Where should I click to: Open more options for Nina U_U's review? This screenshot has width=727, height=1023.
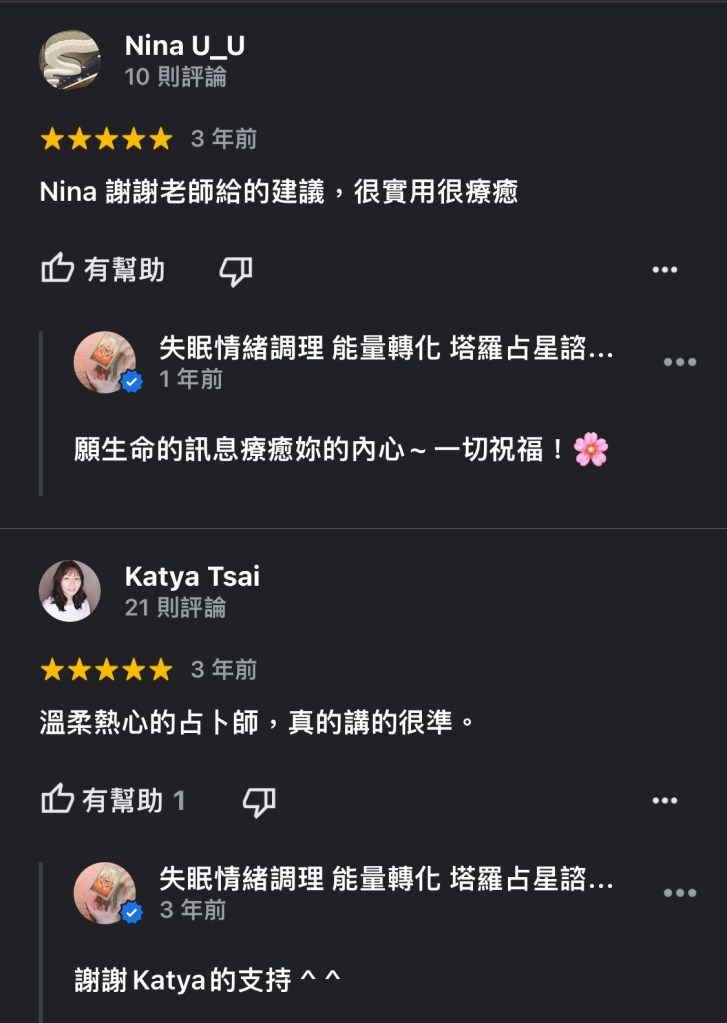click(x=664, y=270)
